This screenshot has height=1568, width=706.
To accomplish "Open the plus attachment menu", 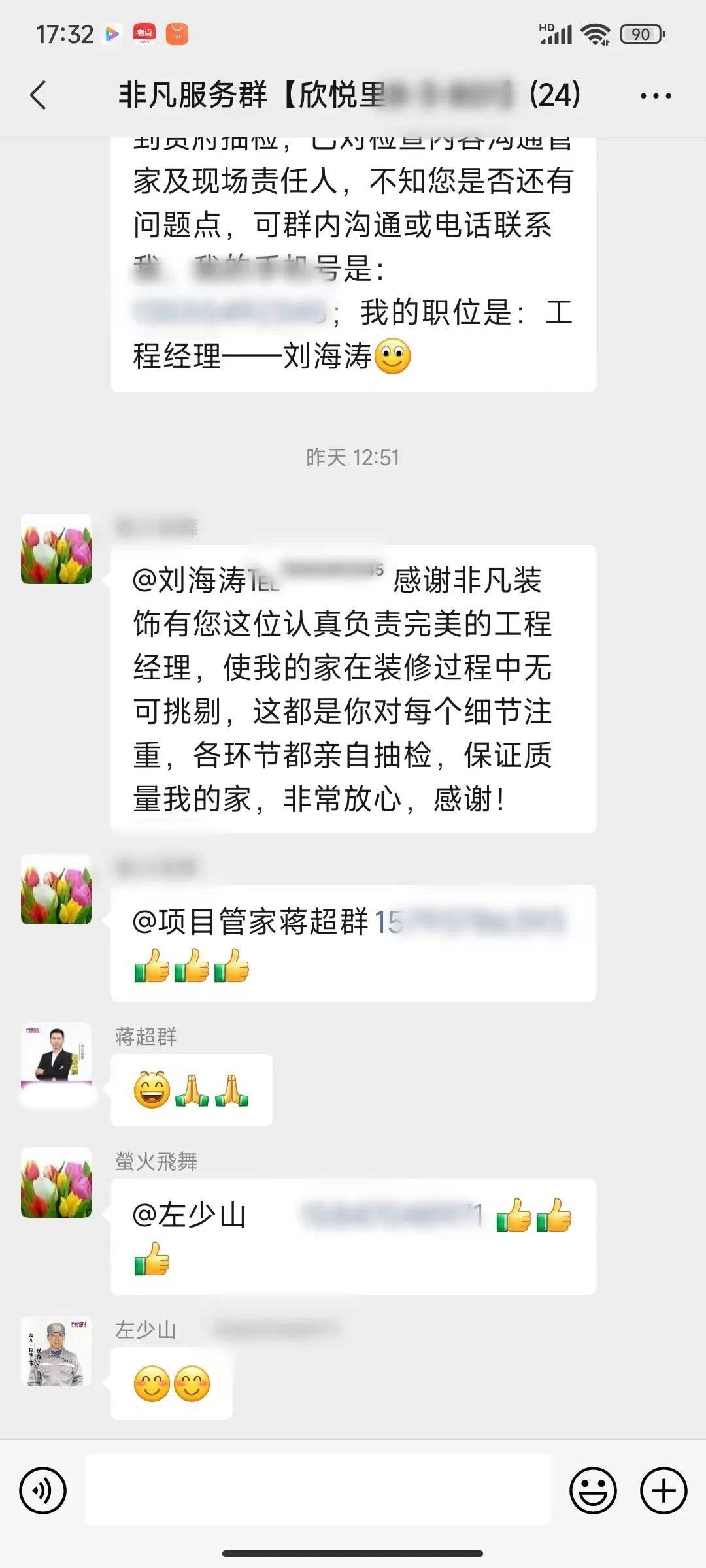I will pyautogui.click(x=664, y=1490).
